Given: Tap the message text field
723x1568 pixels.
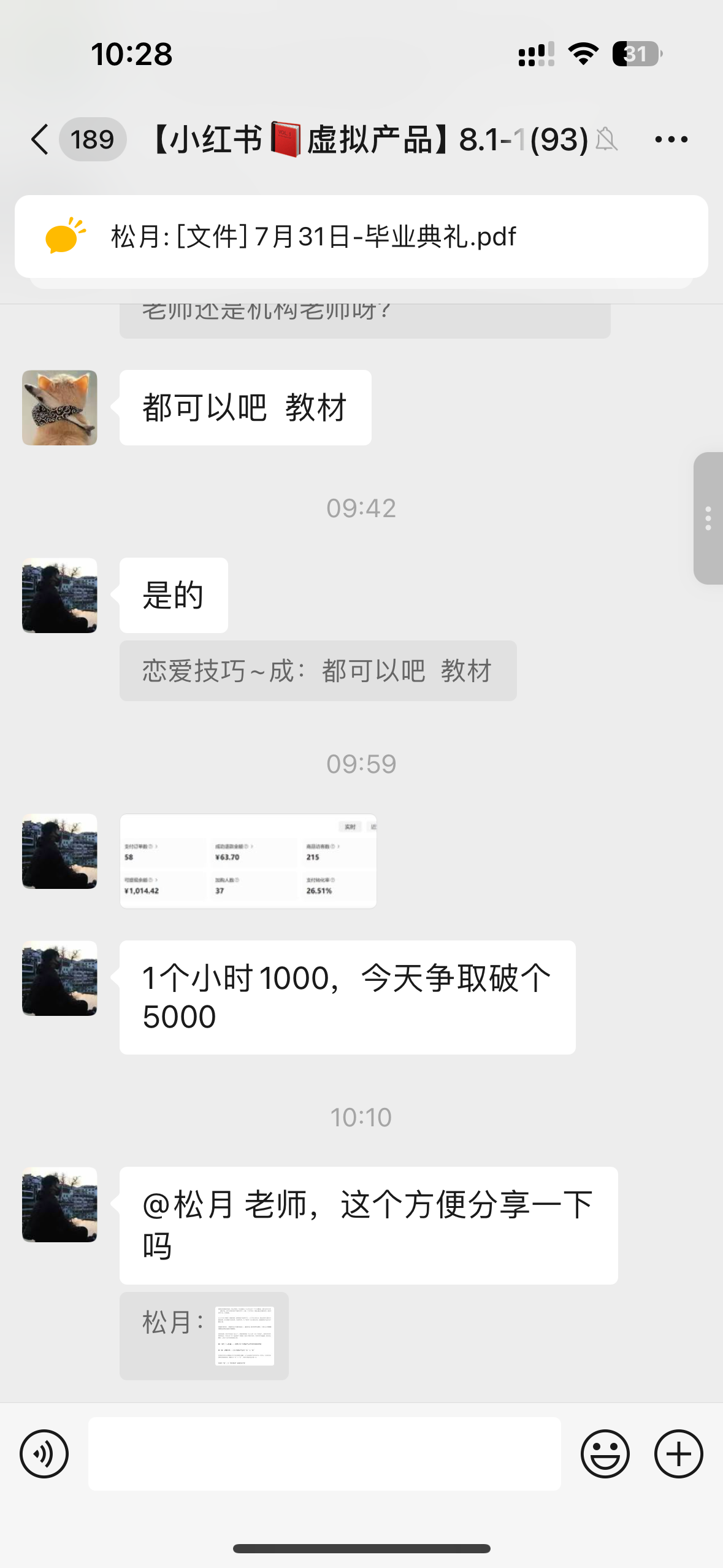Looking at the screenshot, I should coord(324,1453).
